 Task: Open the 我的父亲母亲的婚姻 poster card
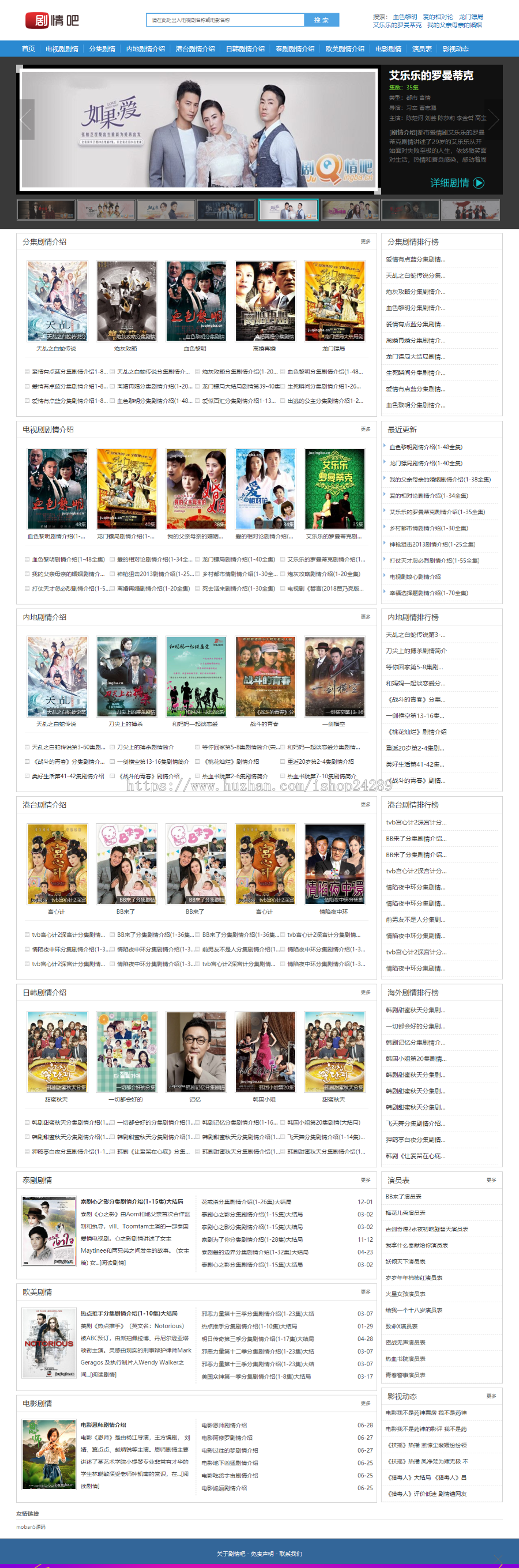(195, 489)
